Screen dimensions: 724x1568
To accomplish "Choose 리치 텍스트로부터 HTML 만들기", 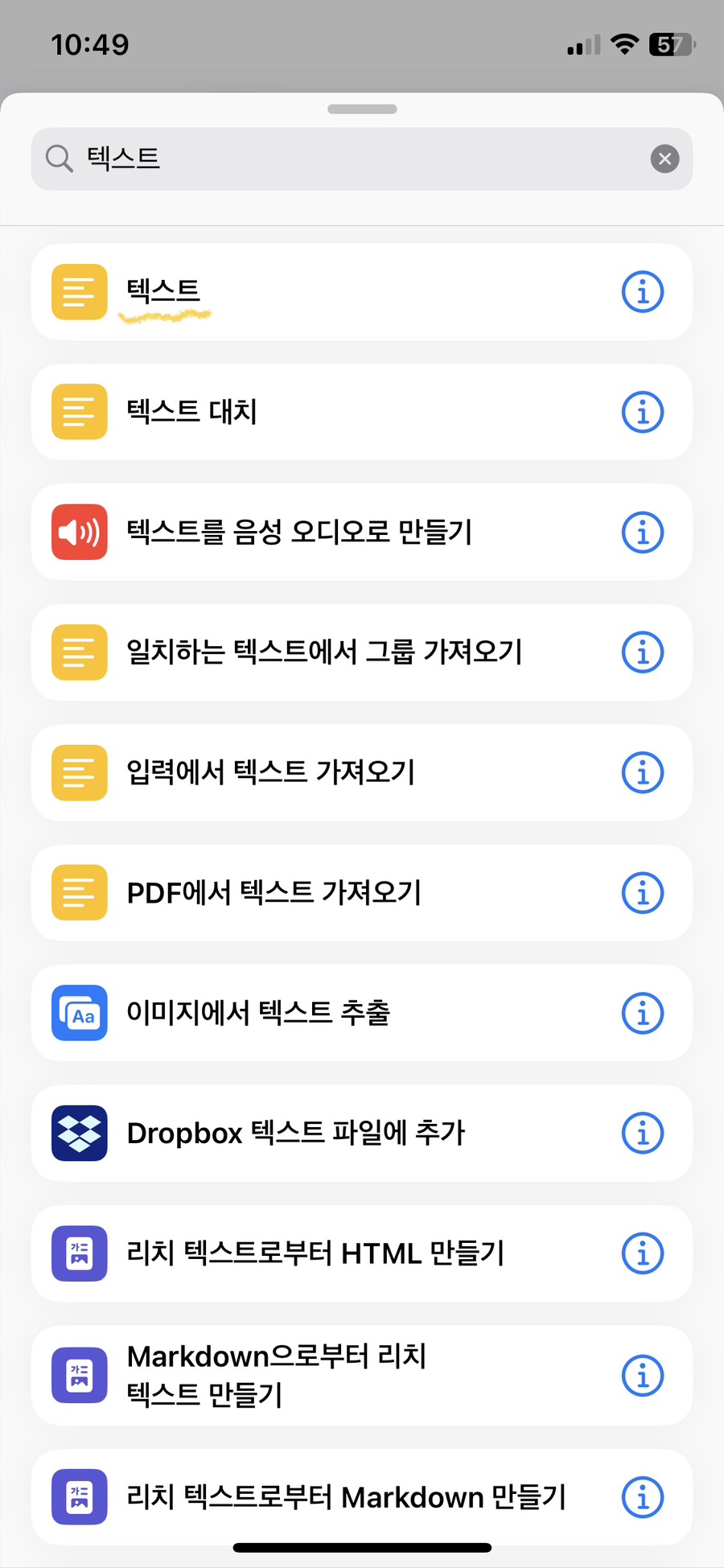I will click(x=322, y=1253).
